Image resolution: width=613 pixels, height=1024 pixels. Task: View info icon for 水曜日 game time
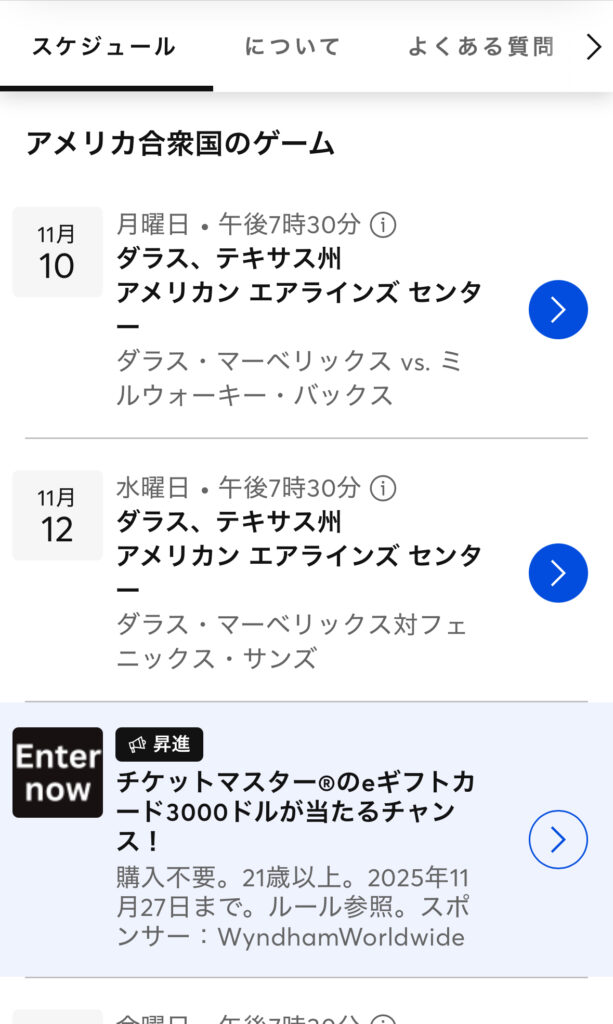(383, 488)
